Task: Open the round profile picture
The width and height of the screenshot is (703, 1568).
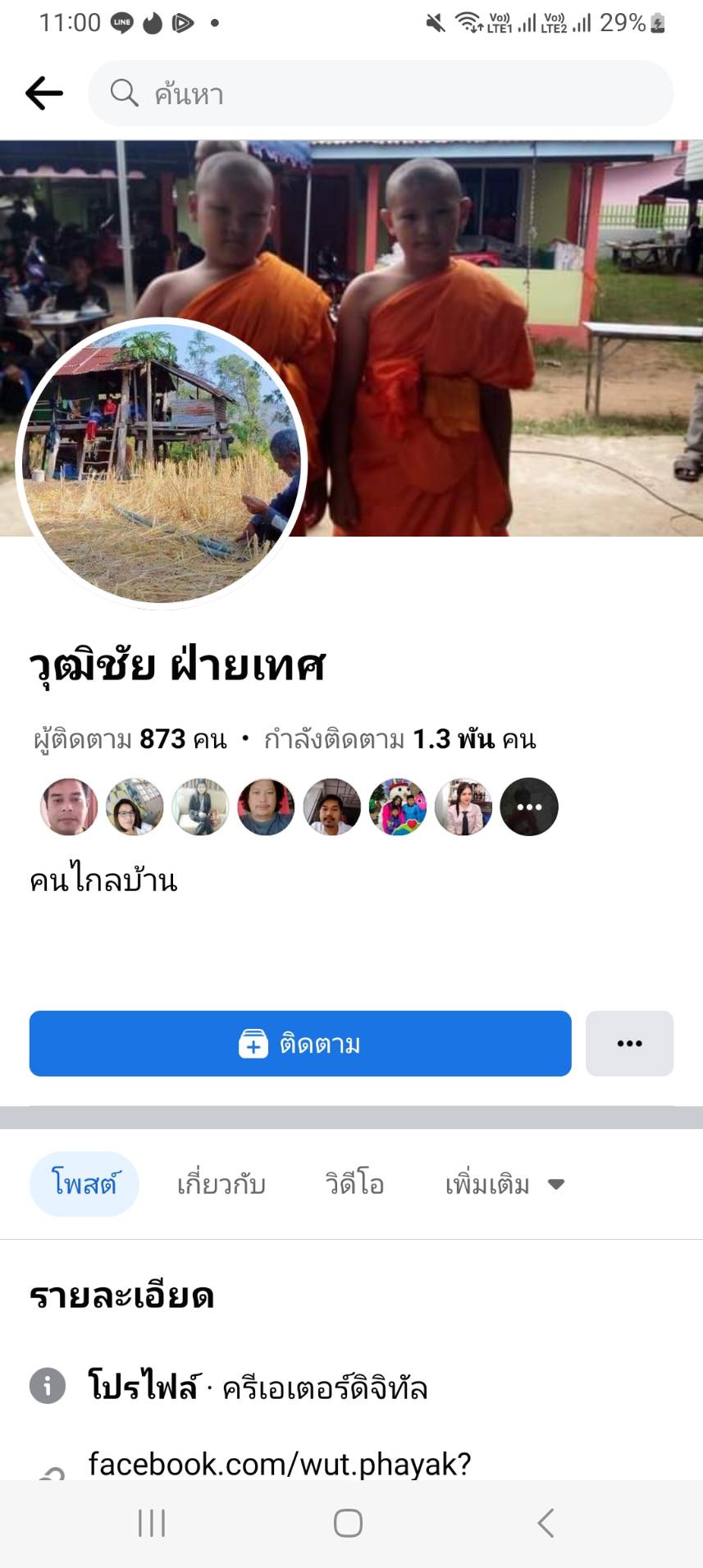Action: [162, 464]
